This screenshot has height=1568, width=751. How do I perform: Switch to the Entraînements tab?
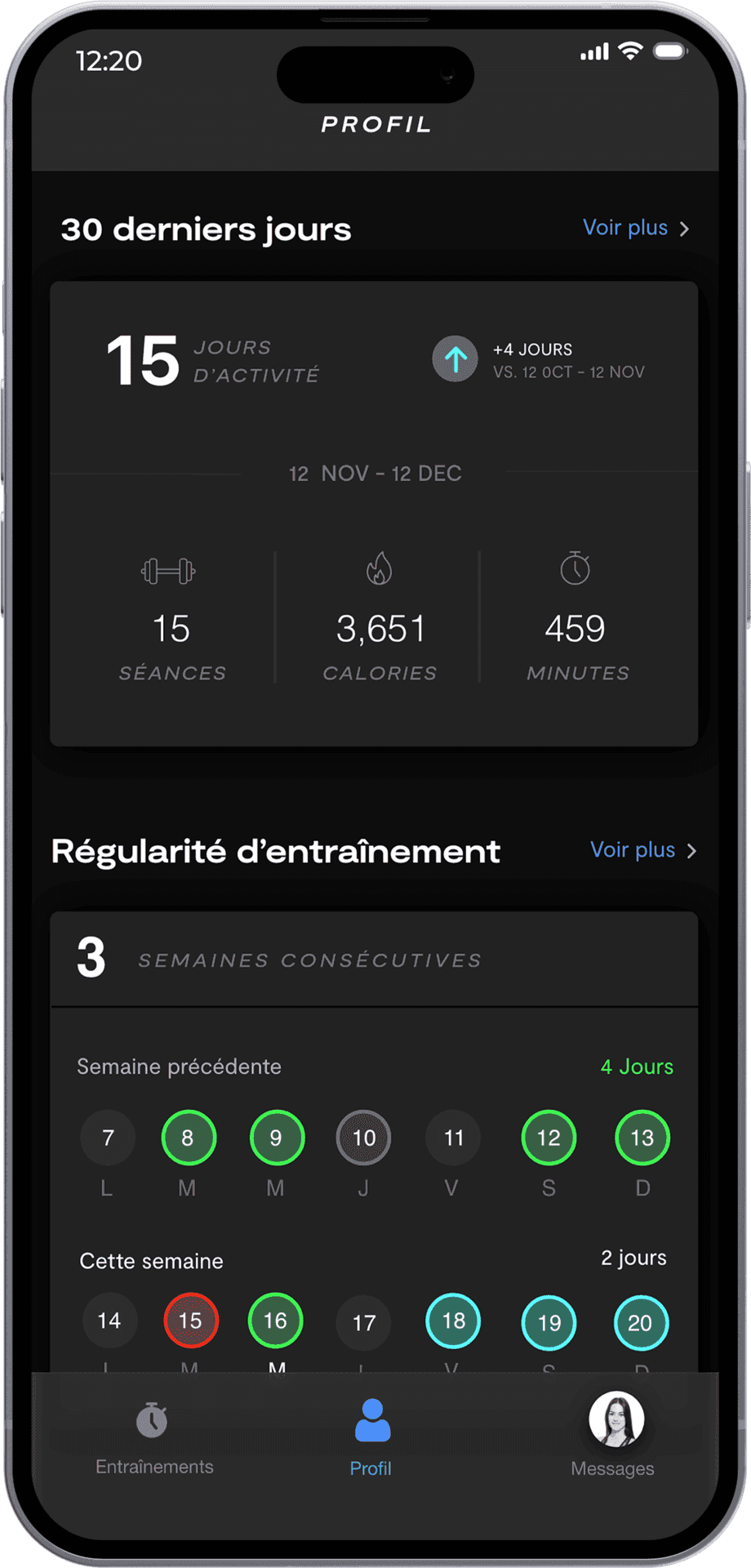pyautogui.click(x=153, y=1438)
